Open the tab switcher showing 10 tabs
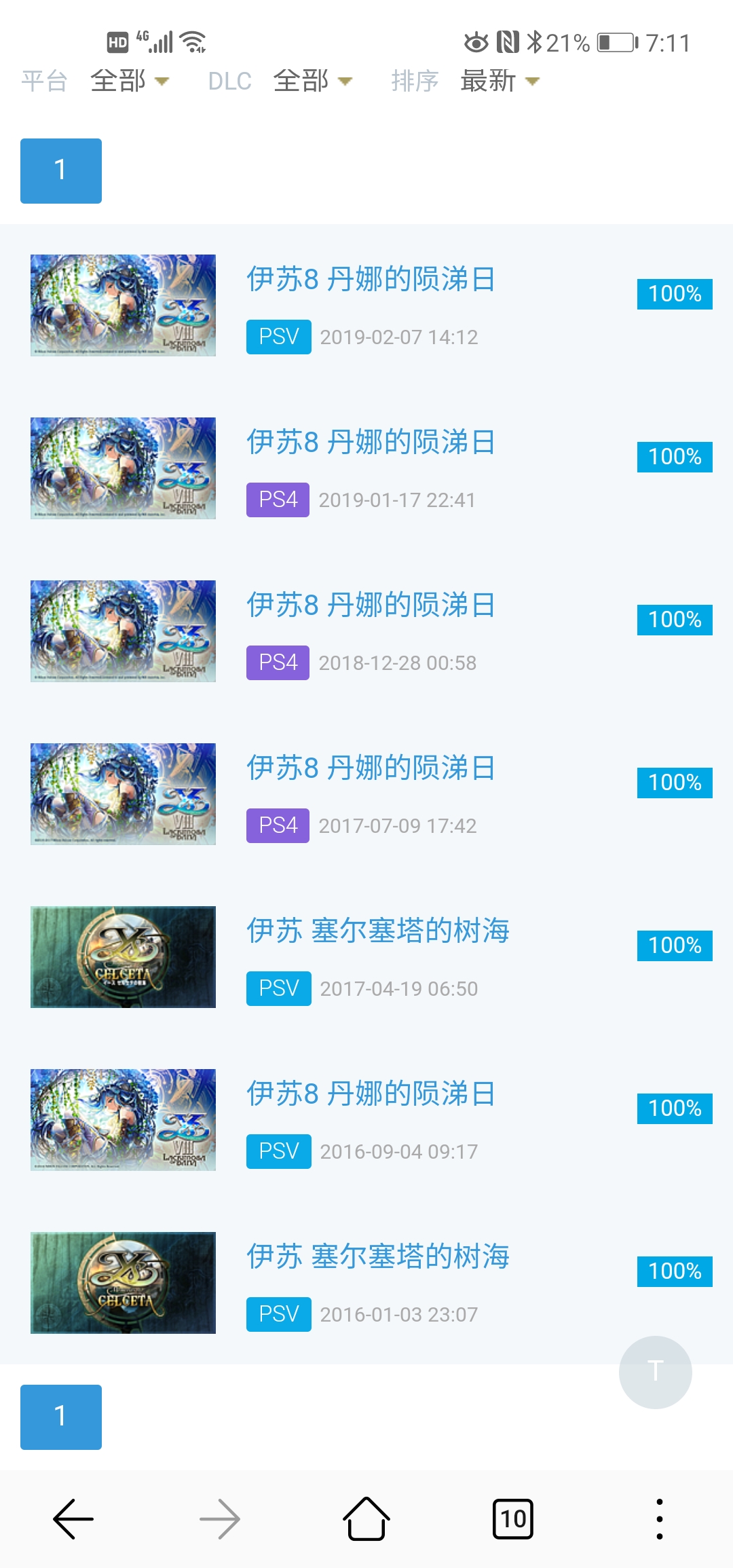733x1568 pixels. coord(513,1518)
